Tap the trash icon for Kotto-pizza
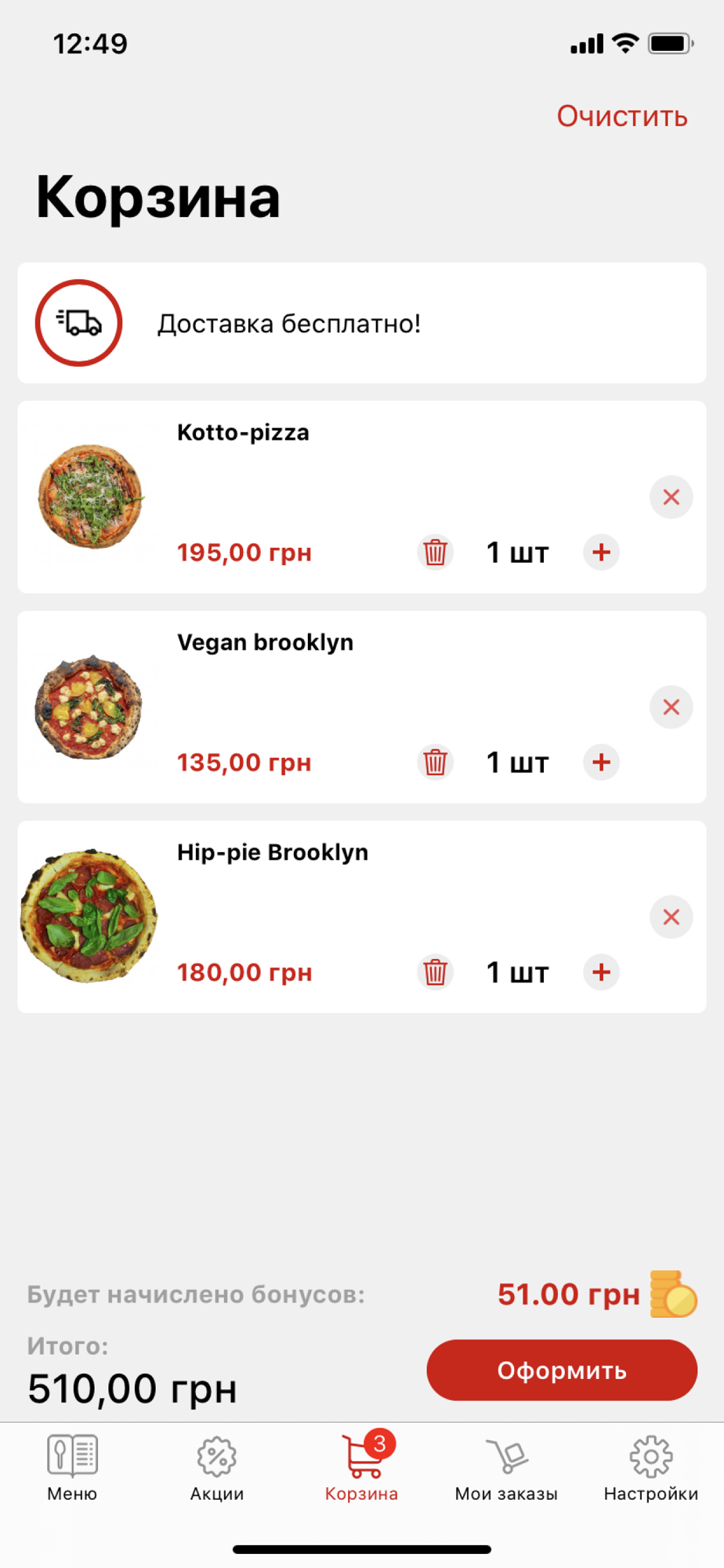724x1568 pixels. point(435,552)
